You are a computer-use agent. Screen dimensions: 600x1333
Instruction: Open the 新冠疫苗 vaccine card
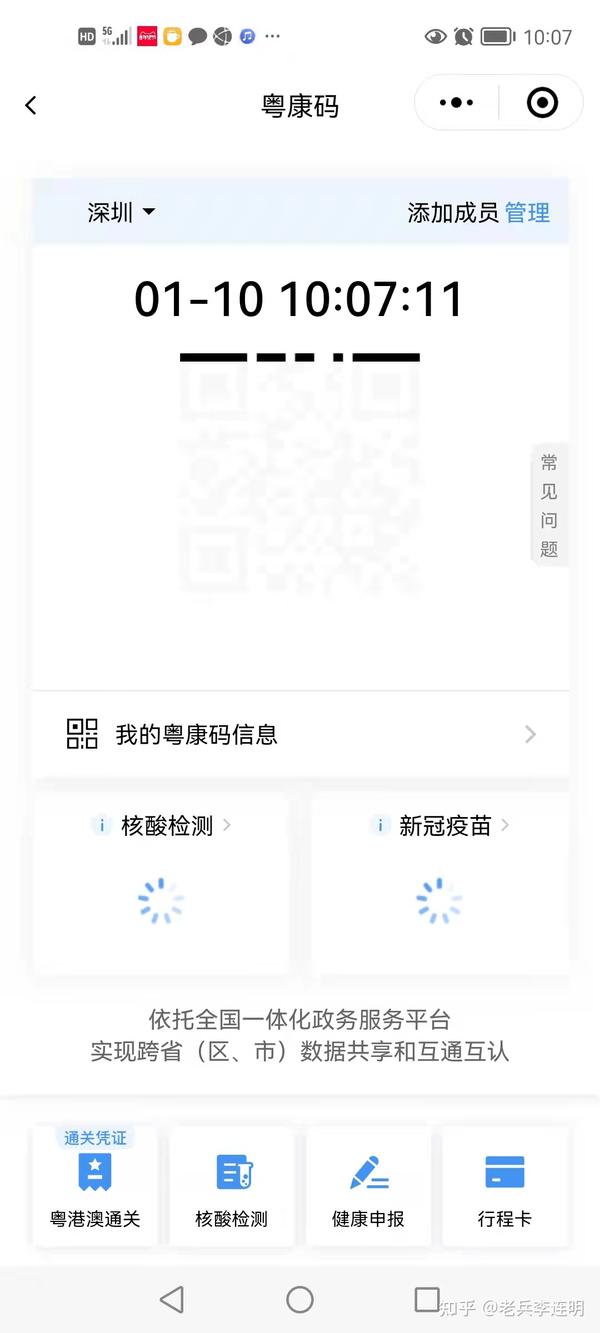[x=440, y=884]
